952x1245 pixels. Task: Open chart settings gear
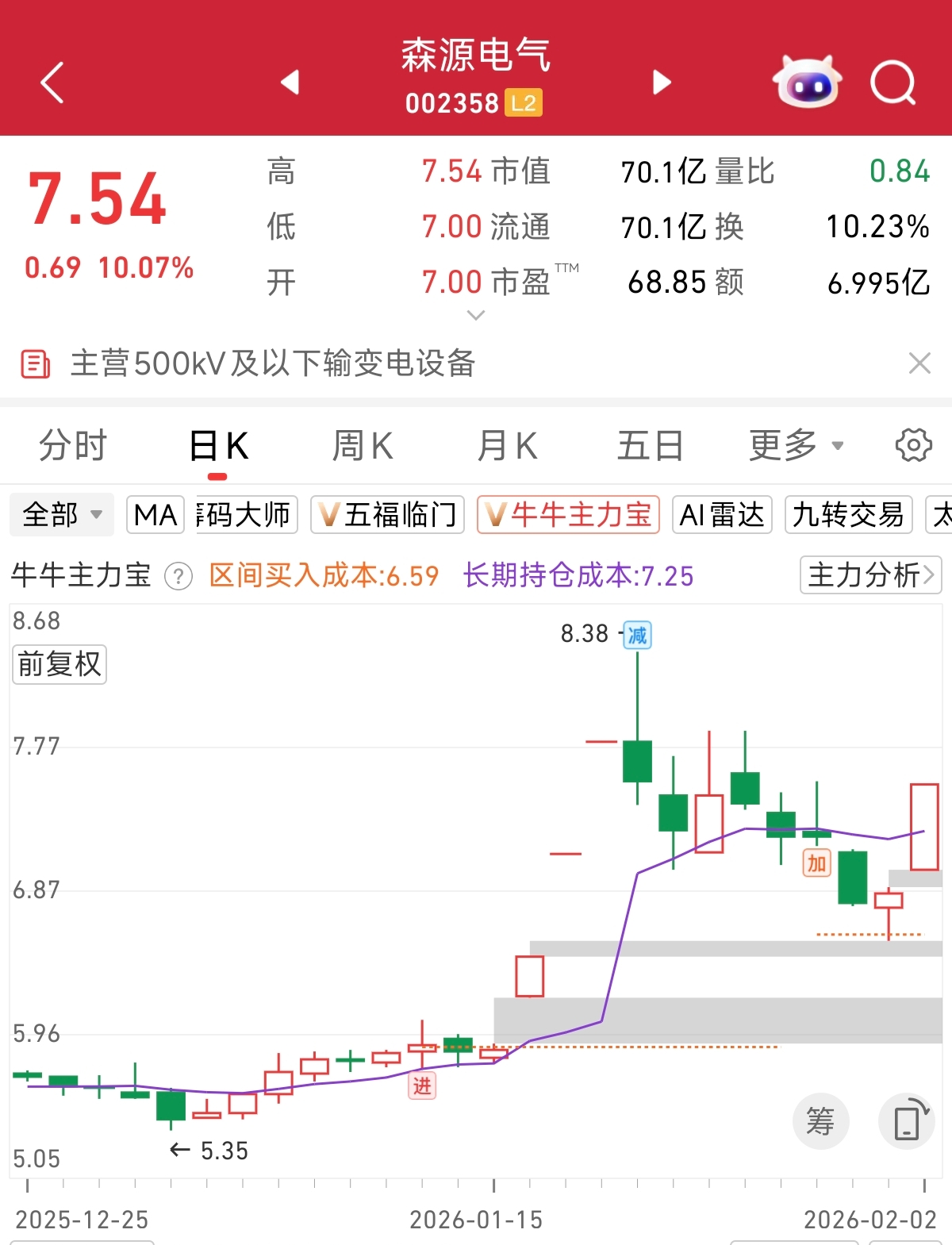(913, 445)
